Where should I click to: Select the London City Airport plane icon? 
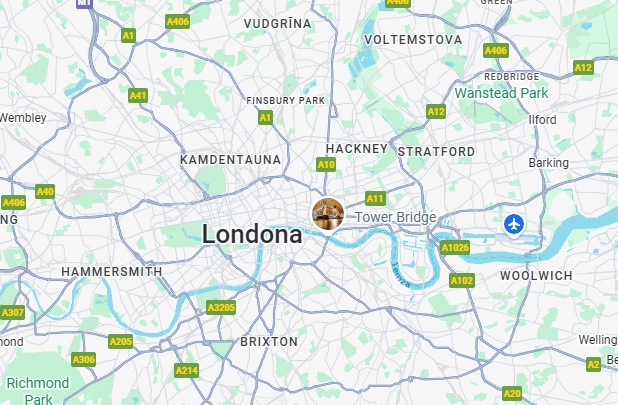[515, 223]
